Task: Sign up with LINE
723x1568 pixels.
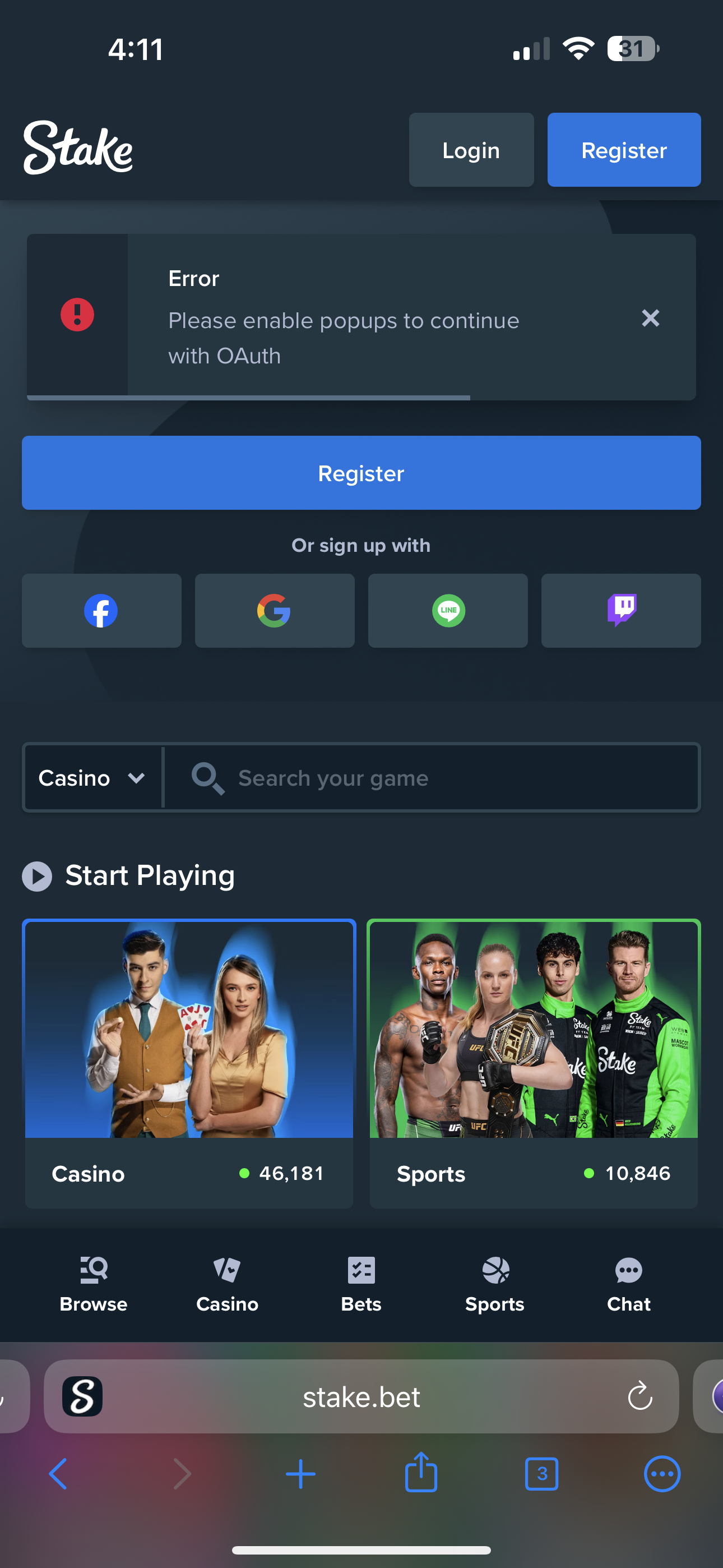Action: (448, 611)
